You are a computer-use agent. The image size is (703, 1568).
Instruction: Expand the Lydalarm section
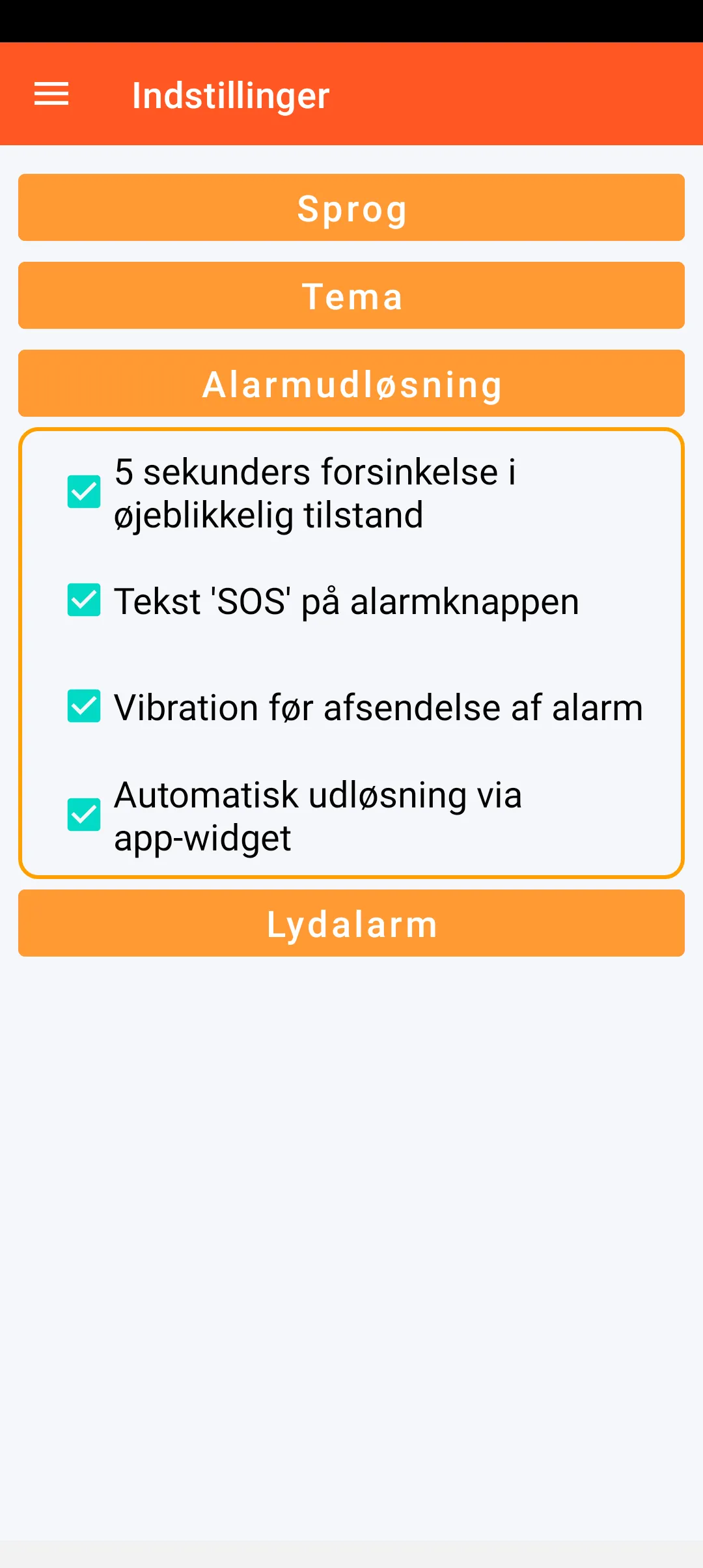[x=351, y=923]
